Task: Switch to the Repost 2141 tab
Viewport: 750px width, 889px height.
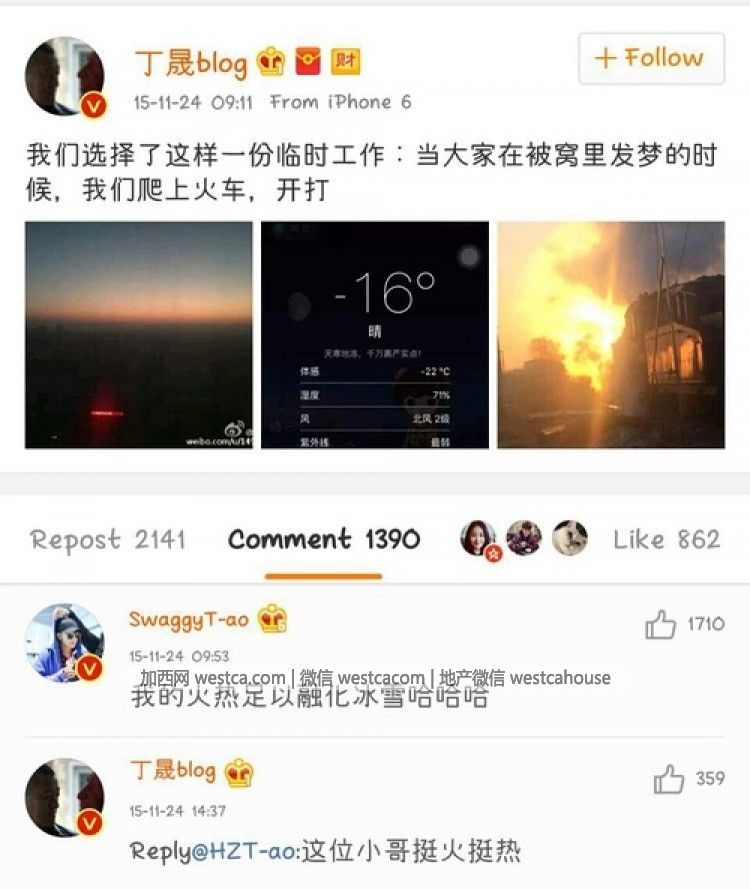Action: click(x=108, y=540)
